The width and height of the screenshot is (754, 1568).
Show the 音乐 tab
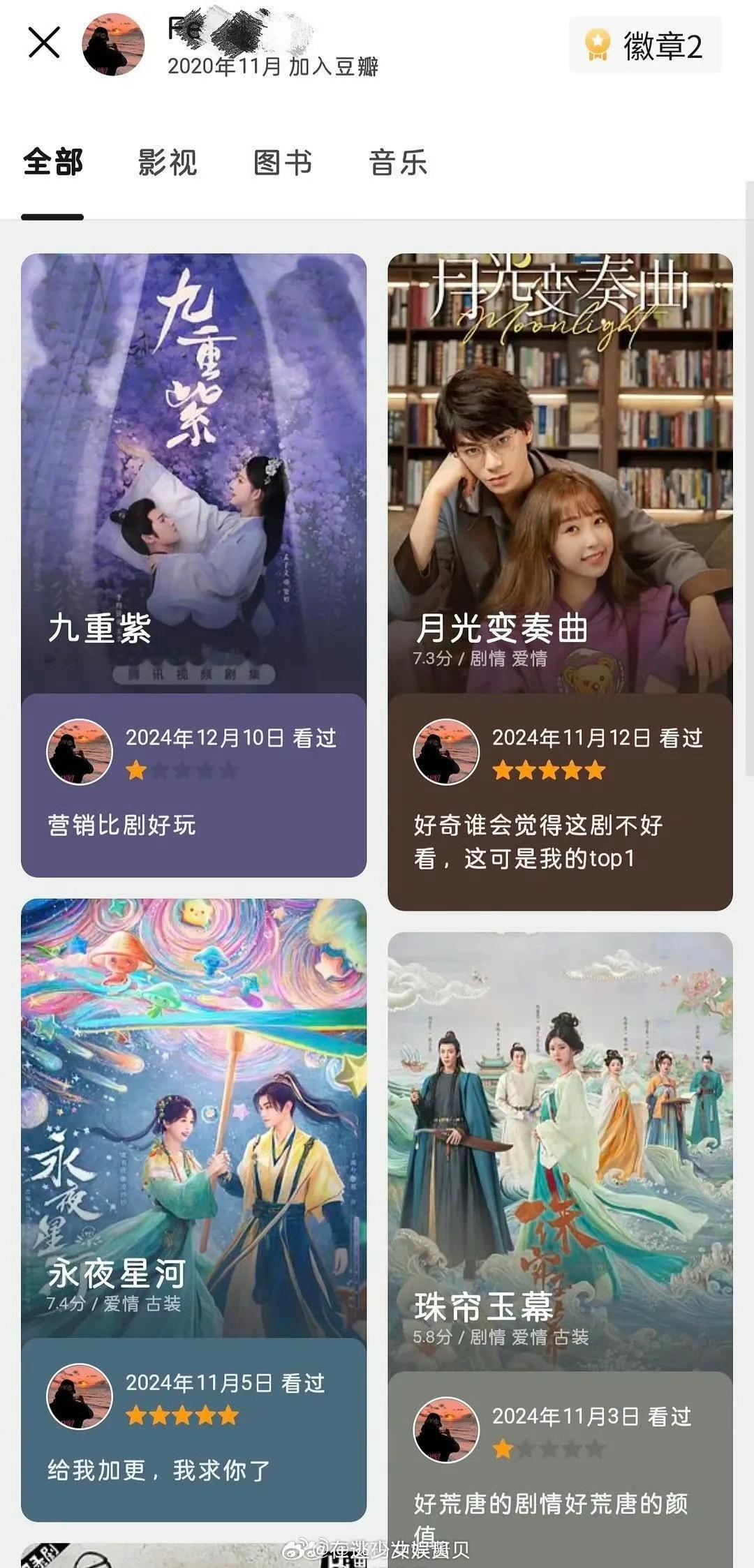pos(398,163)
